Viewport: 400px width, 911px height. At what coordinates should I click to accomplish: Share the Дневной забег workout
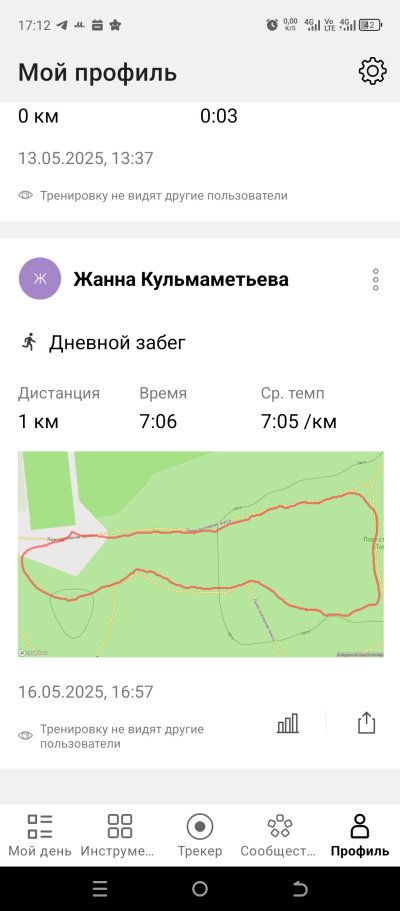tap(366, 723)
